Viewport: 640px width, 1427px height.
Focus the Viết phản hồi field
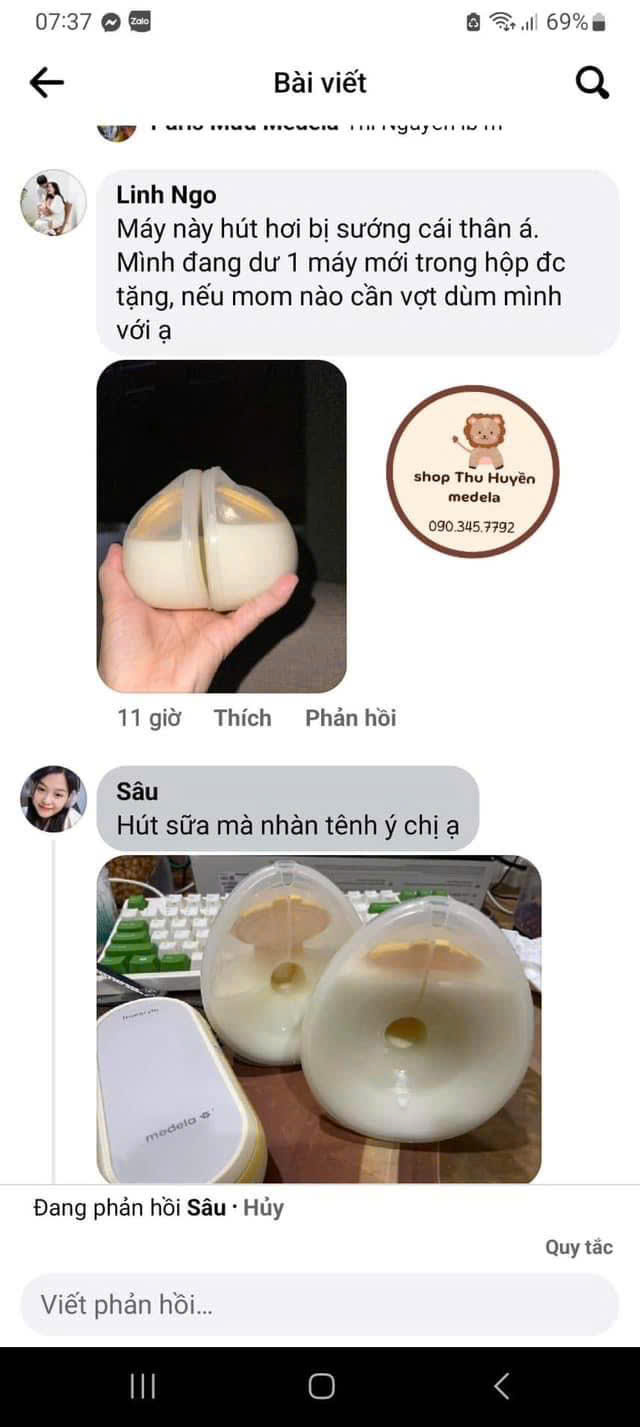320,1304
